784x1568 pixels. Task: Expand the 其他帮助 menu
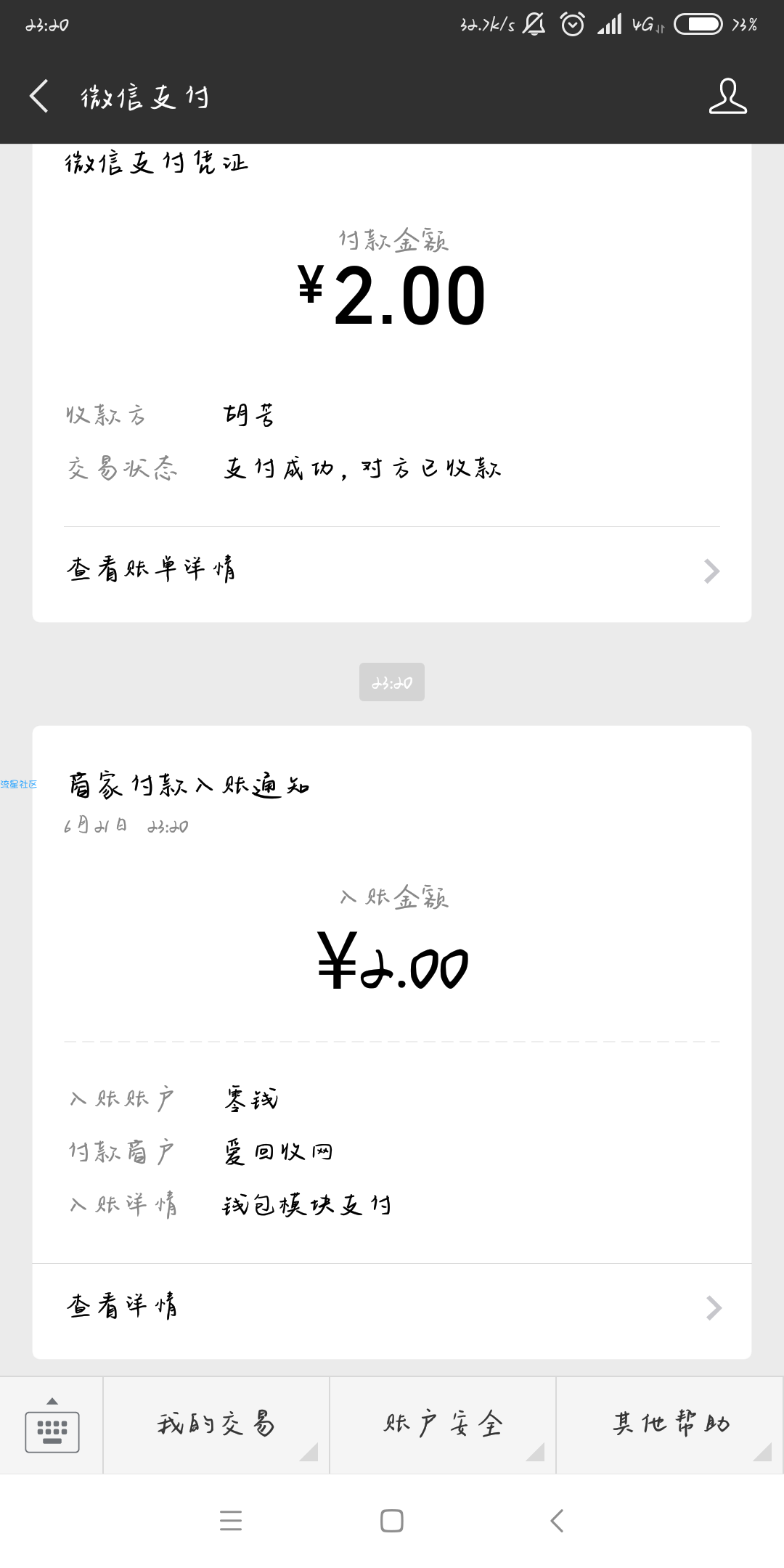[x=670, y=1426]
